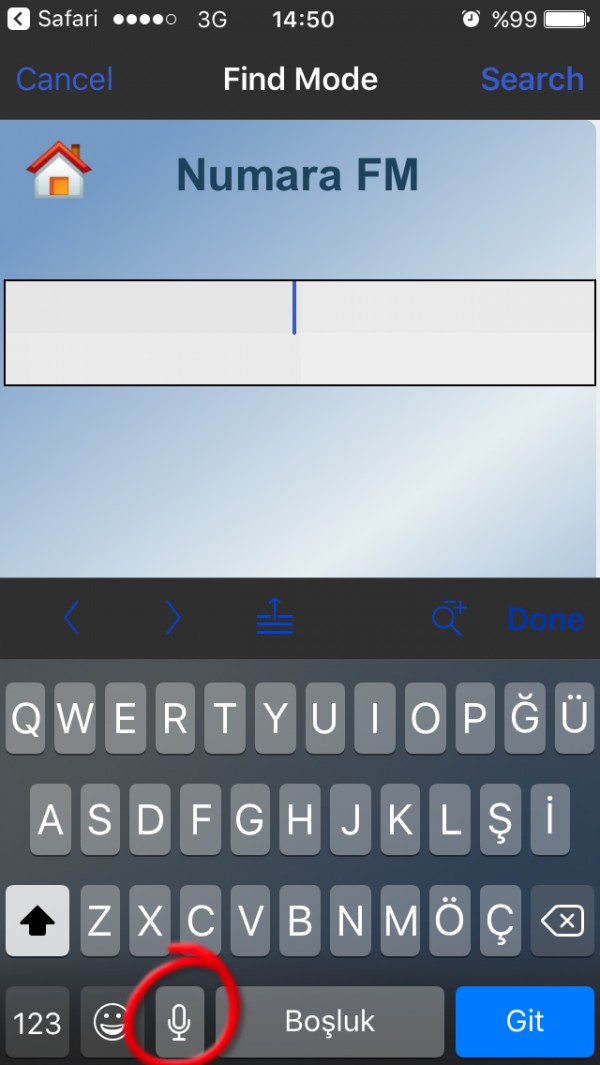This screenshot has width=600, height=1065.
Task: Focus the Numara FM text field
Action: click(300, 332)
